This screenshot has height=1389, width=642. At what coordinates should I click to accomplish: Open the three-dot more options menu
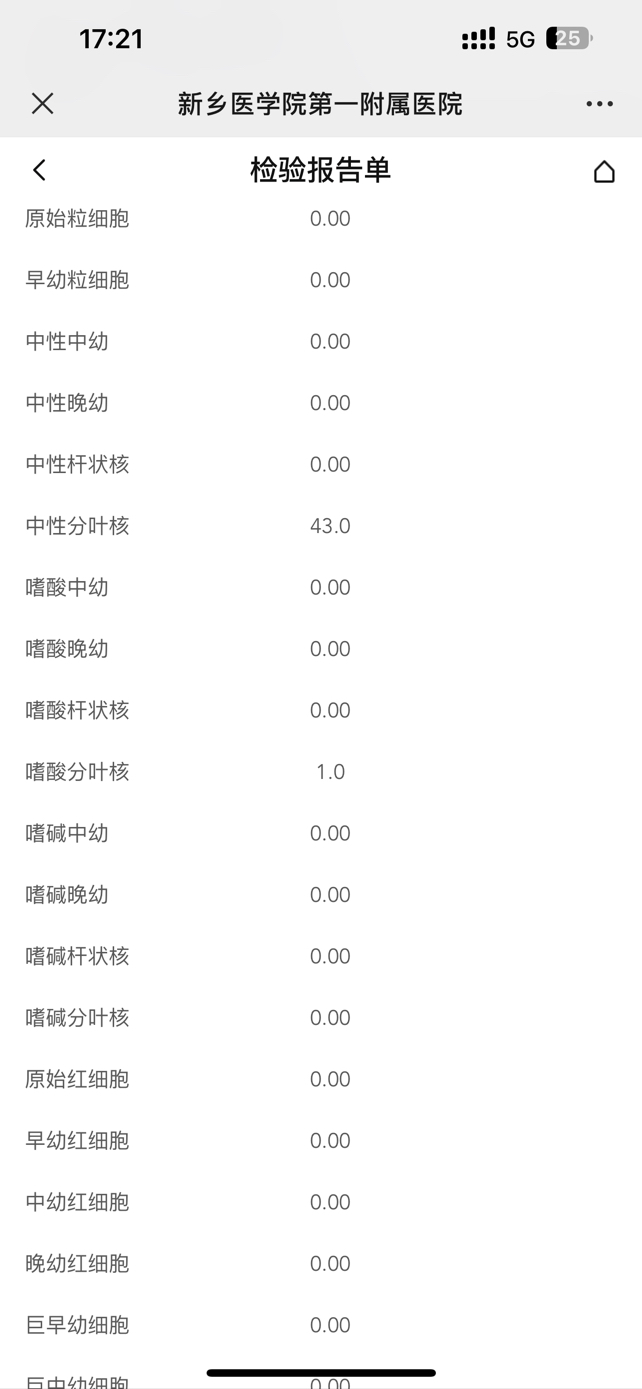[600, 104]
